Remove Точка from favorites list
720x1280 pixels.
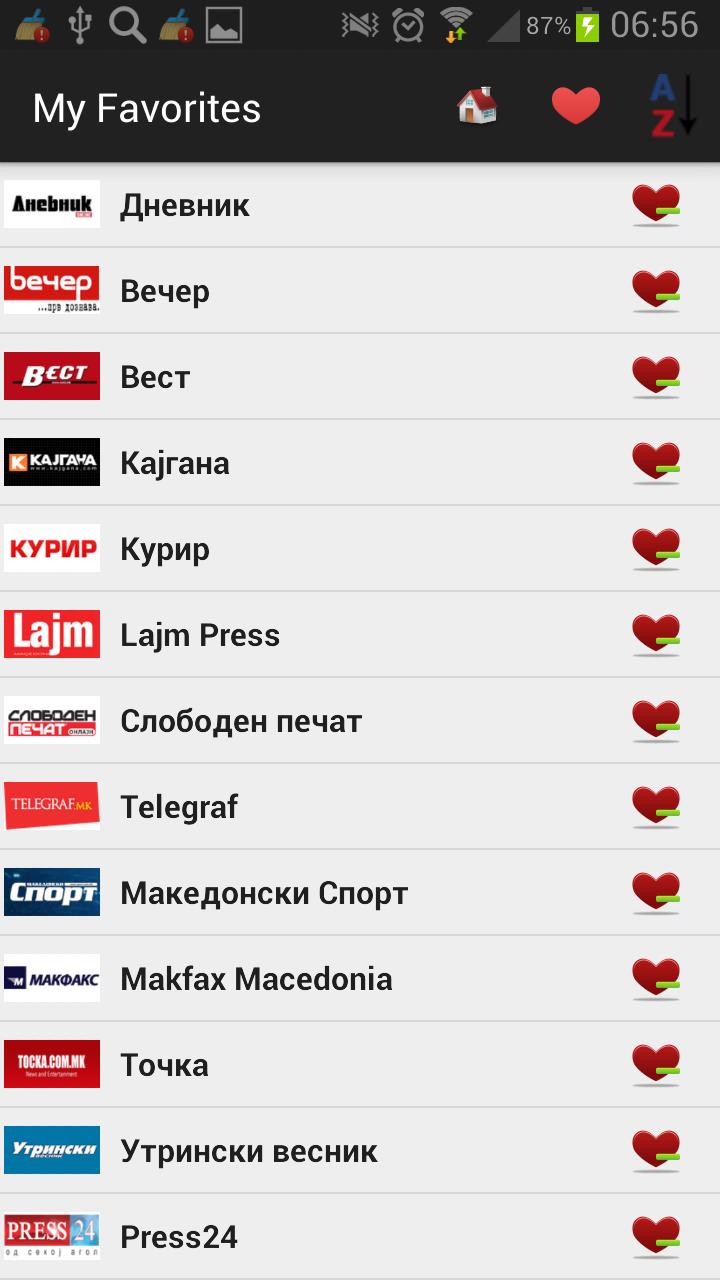(655, 1064)
